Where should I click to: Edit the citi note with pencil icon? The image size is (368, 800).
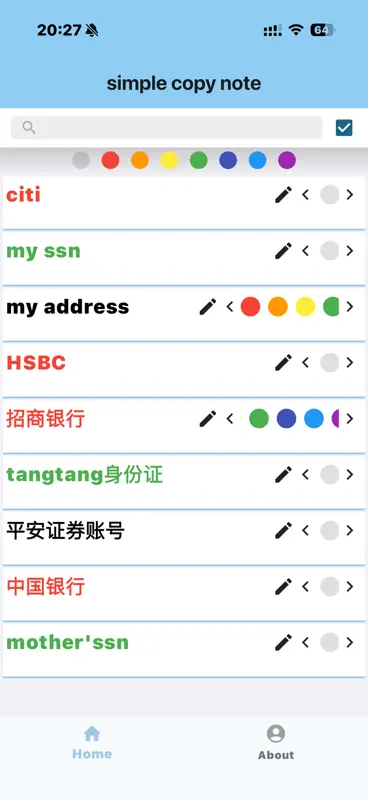click(x=283, y=195)
